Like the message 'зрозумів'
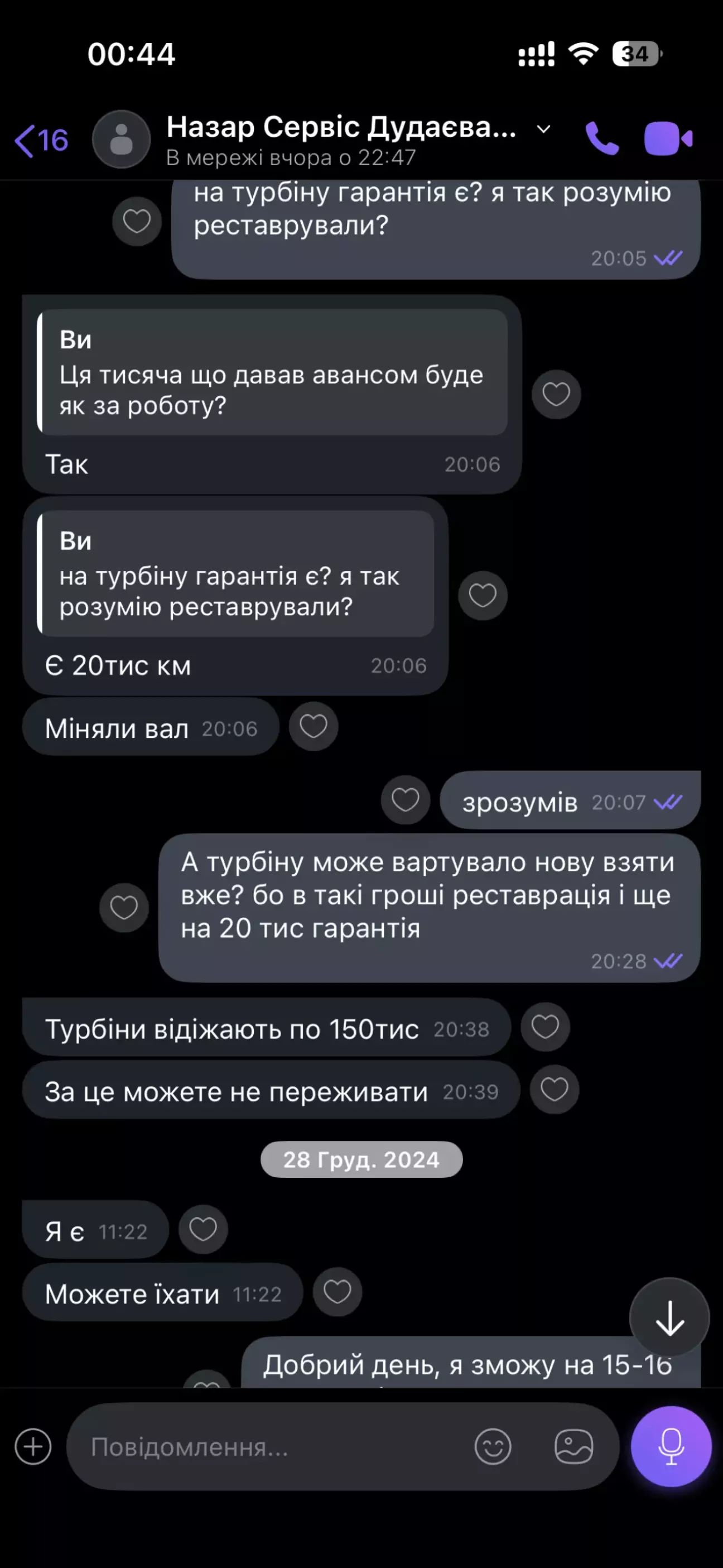Screen dimensions: 723x1568 [406, 800]
